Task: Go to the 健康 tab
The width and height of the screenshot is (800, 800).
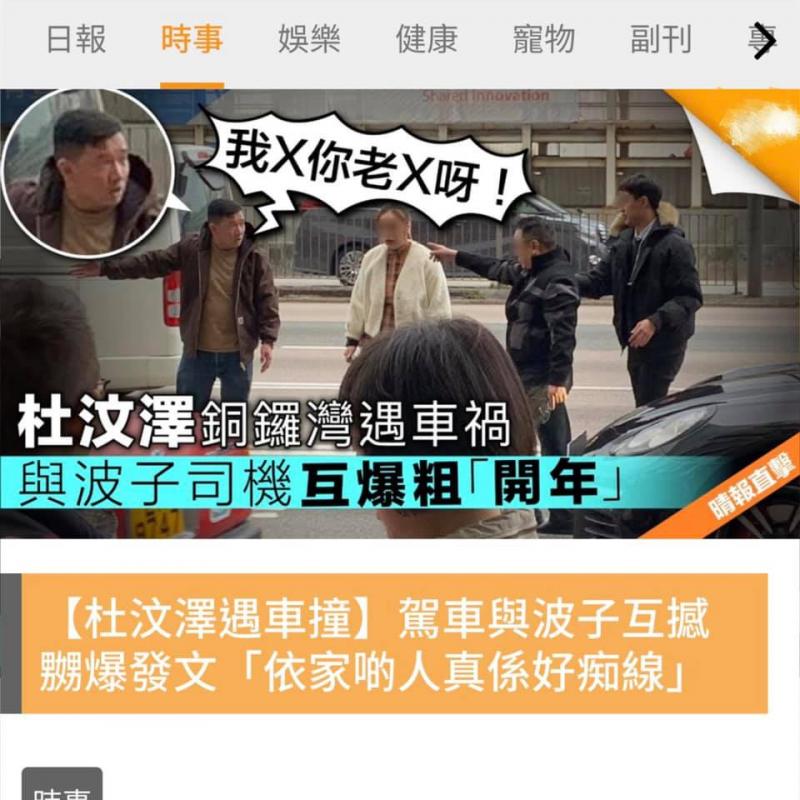Action: 426,40
